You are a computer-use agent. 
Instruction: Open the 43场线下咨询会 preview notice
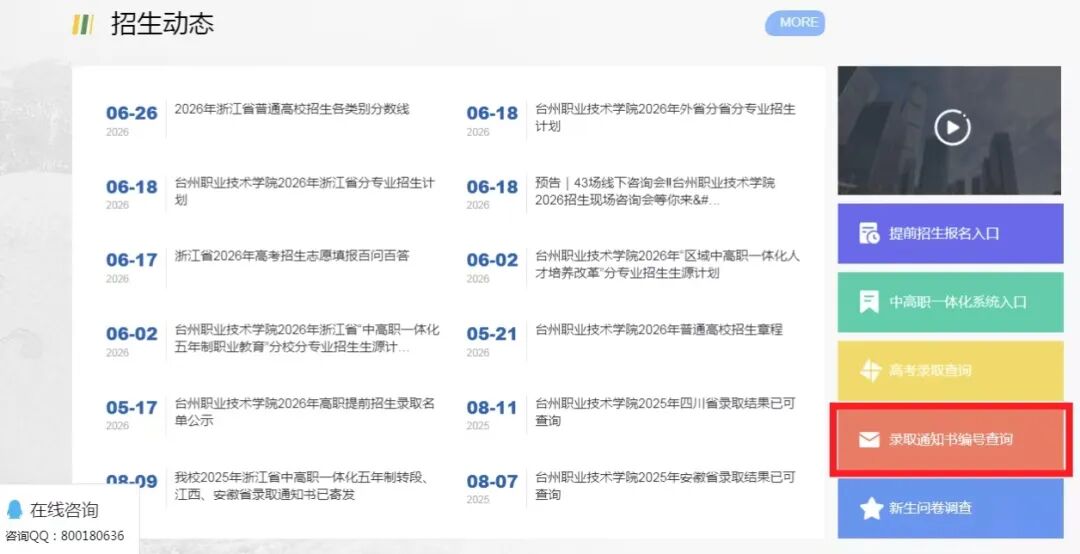point(655,192)
